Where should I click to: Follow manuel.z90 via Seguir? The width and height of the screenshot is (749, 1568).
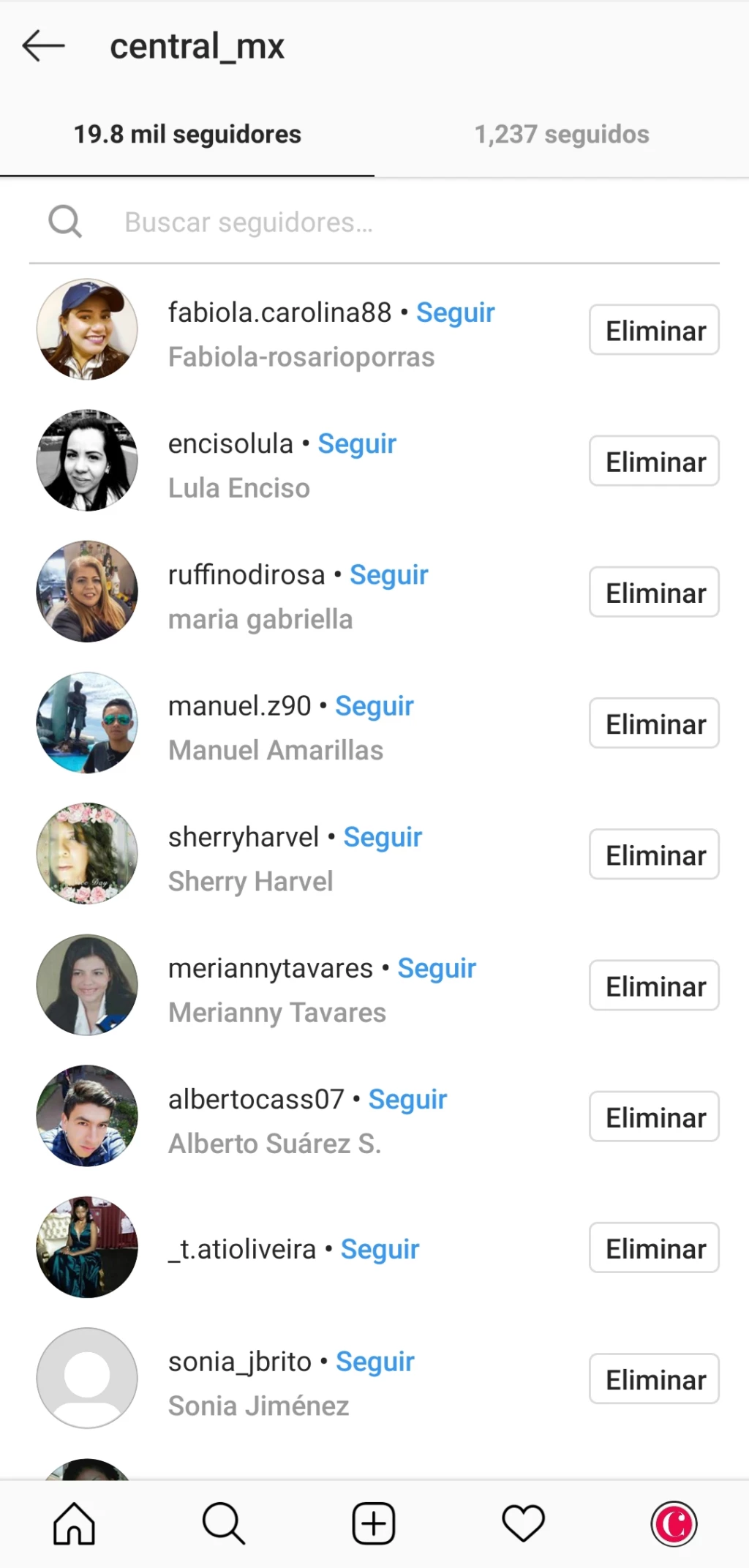point(374,706)
